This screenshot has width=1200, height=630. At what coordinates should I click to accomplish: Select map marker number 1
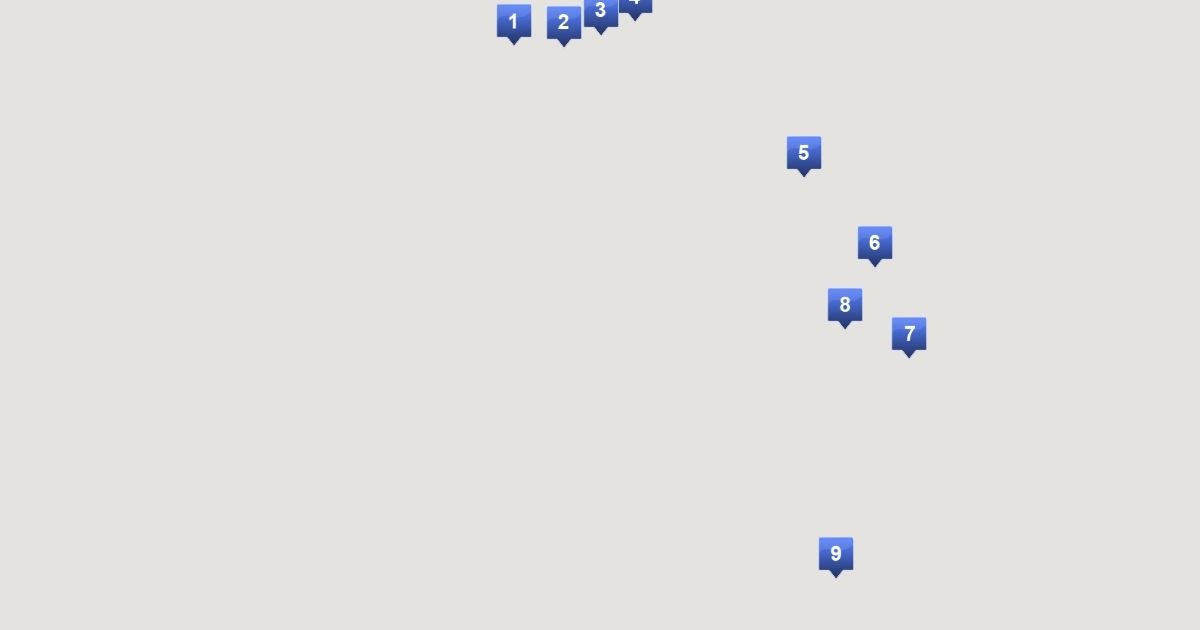point(514,22)
